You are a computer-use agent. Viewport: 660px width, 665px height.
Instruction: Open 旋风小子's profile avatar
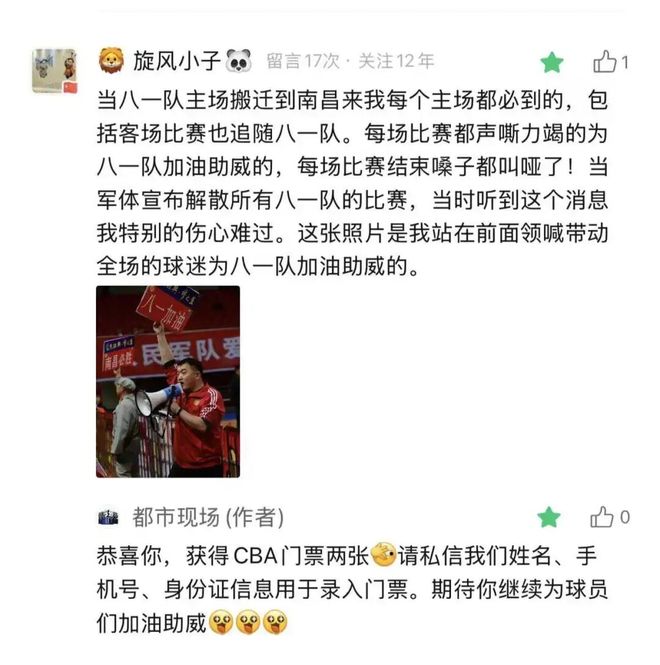(54, 71)
